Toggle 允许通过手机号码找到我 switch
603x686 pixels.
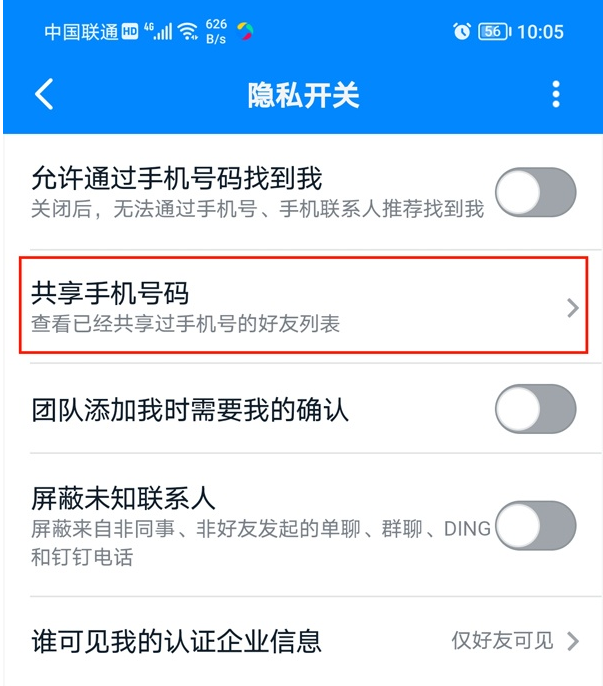536,193
